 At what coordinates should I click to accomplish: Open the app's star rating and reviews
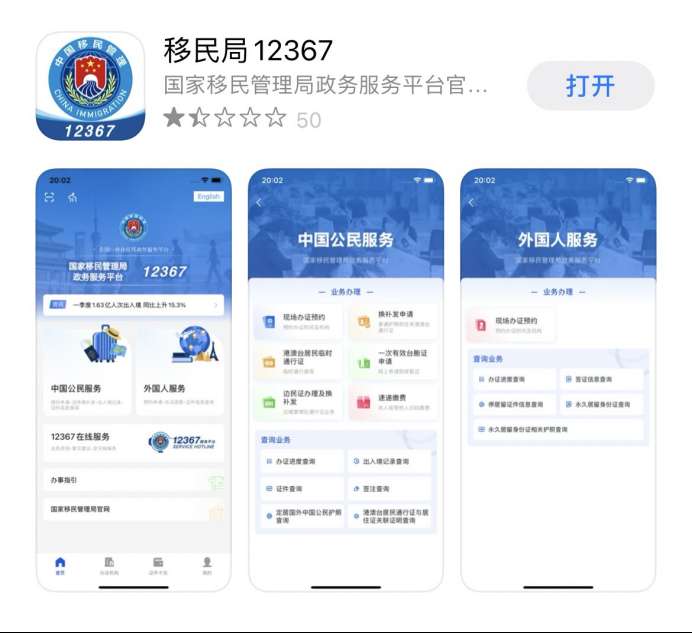(241, 119)
